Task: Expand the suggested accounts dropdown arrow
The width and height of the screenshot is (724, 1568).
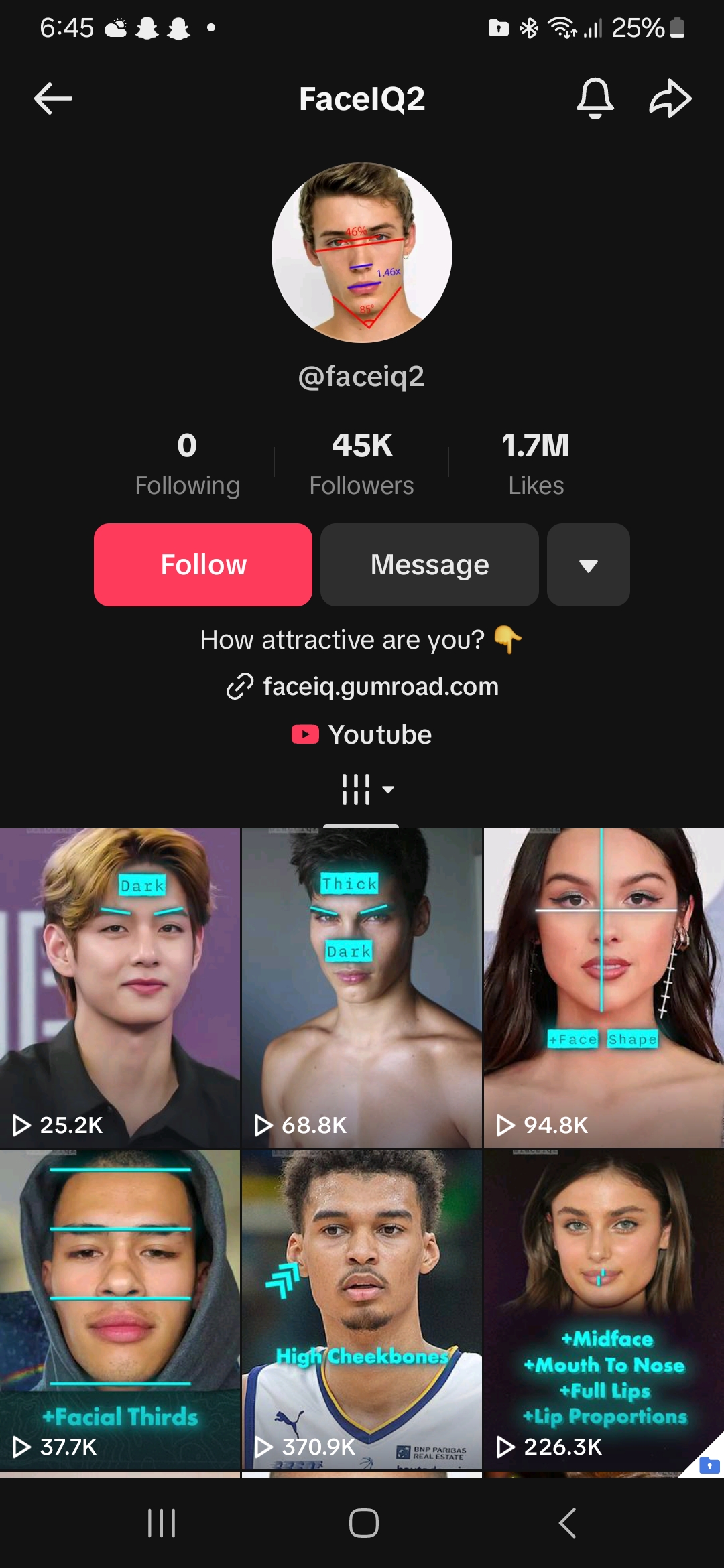Action: point(589,565)
